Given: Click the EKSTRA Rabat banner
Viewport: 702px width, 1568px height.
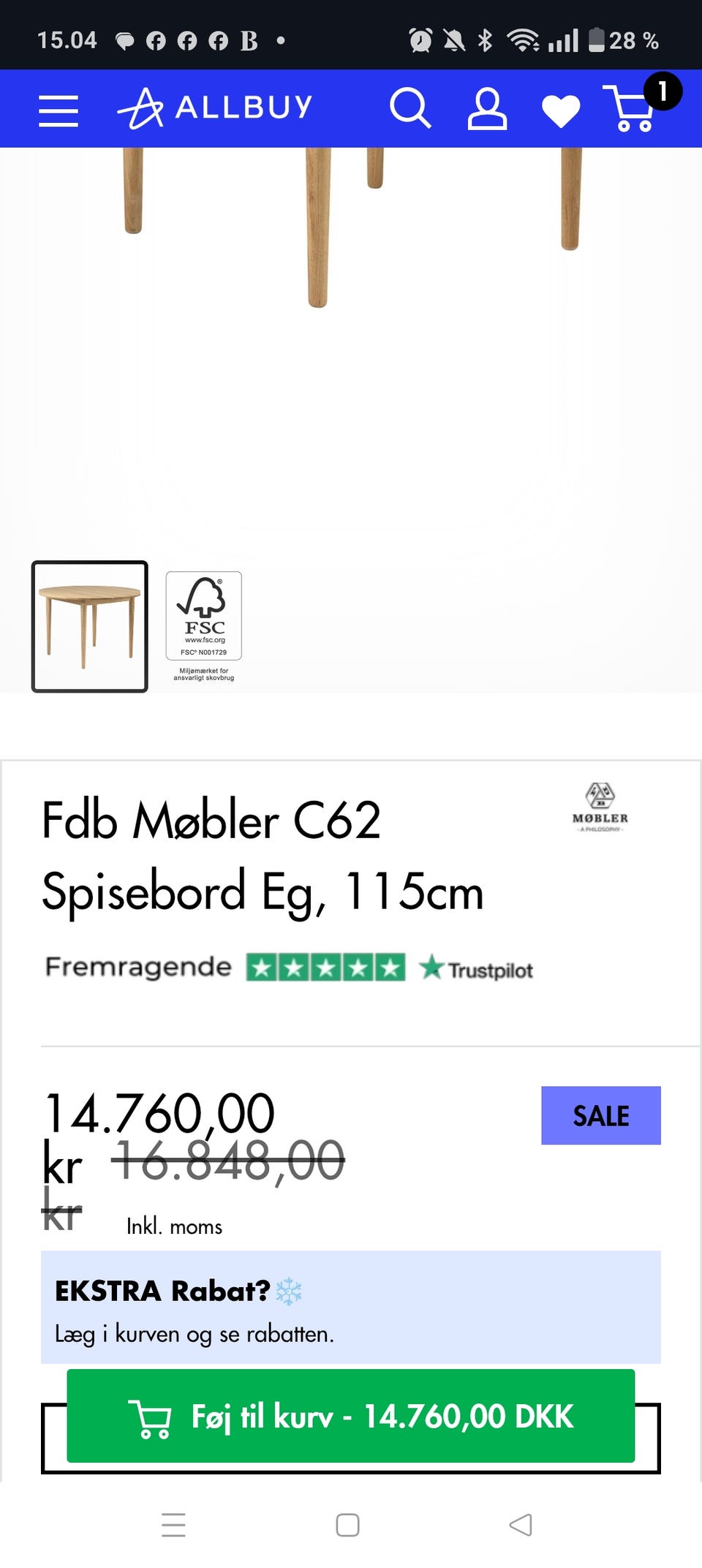Looking at the screenshot, I should [x=351, y=1309].
